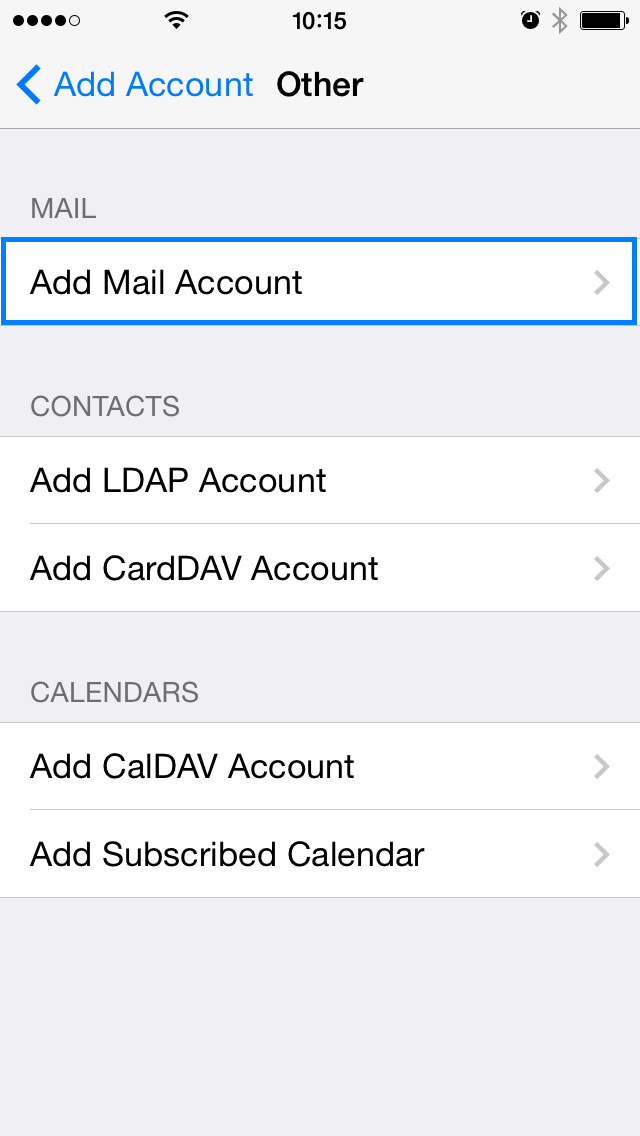
Task: Choose Add CardDAV Account
Action: pyautogui.click(x=320, y=568)
